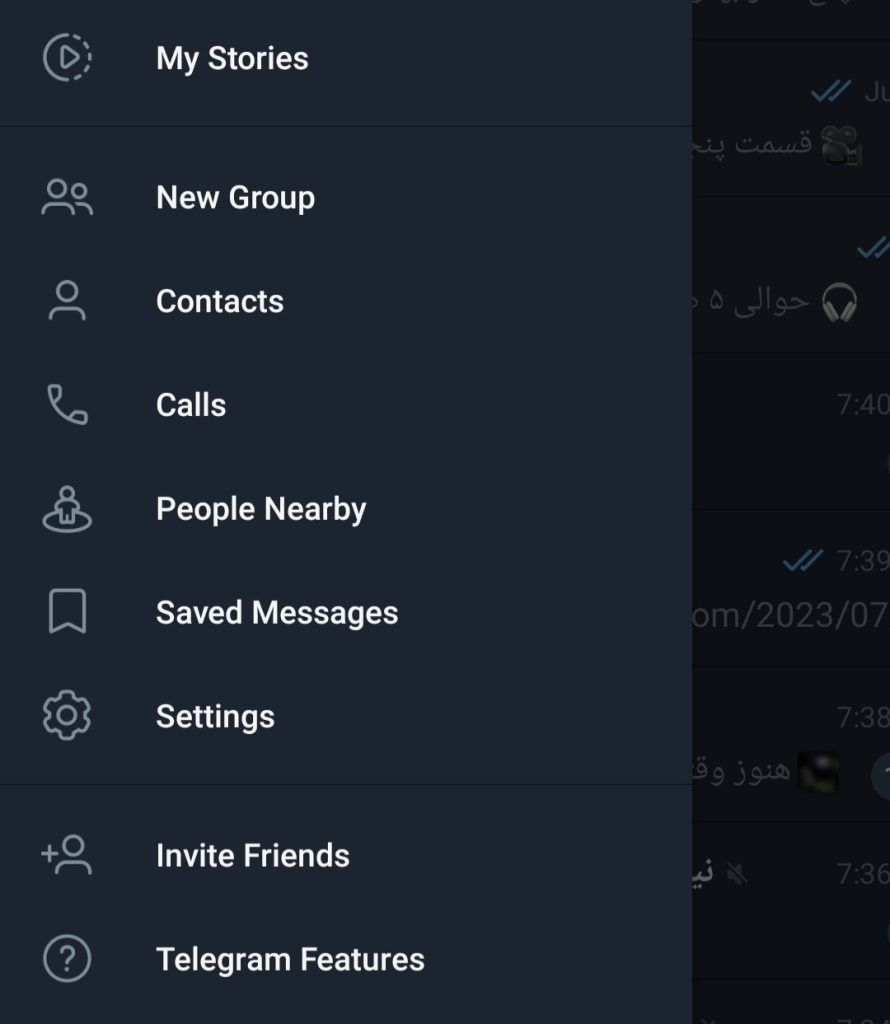Open the Contacts list
Viewport: 890px width, 1024px height.
(220, 302)
